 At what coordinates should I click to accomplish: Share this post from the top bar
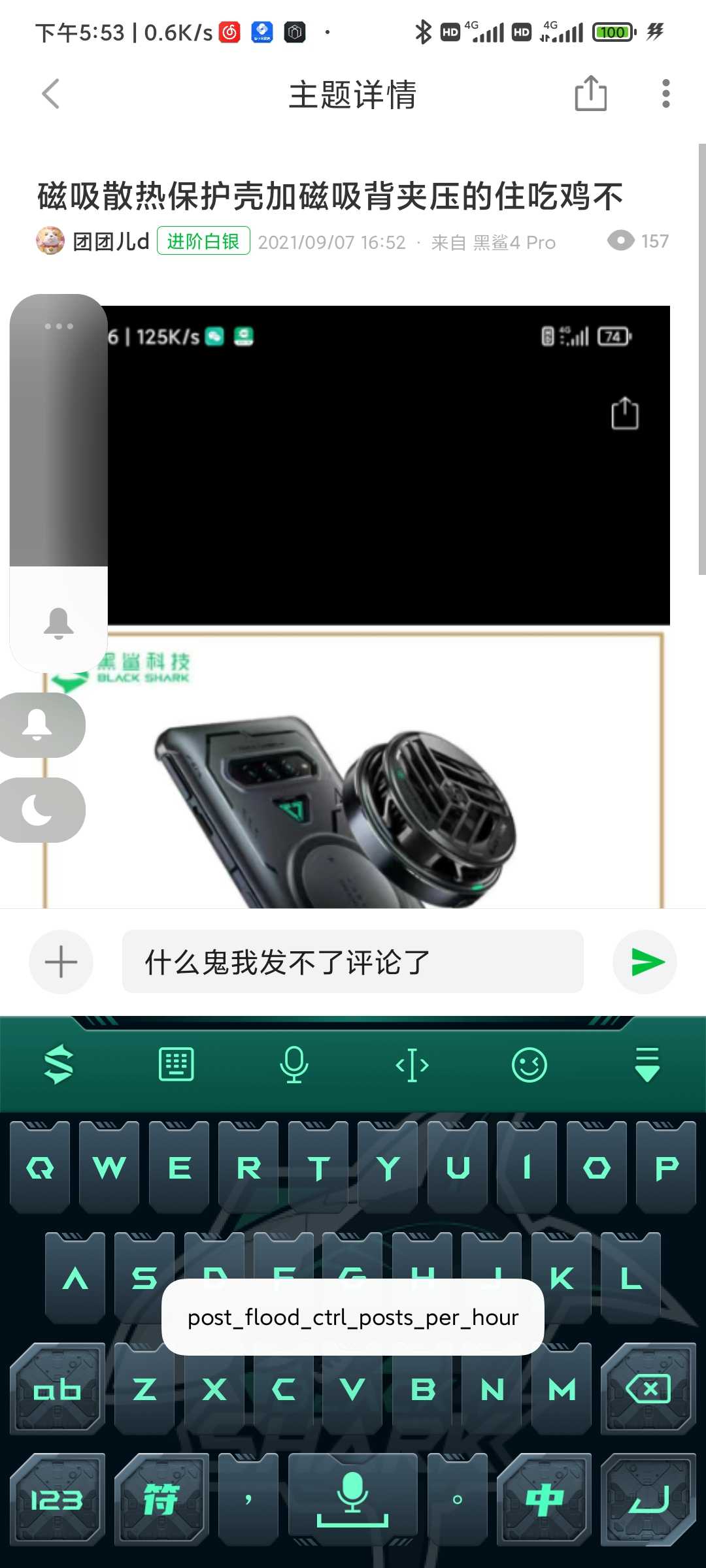[x=590, y=93]
